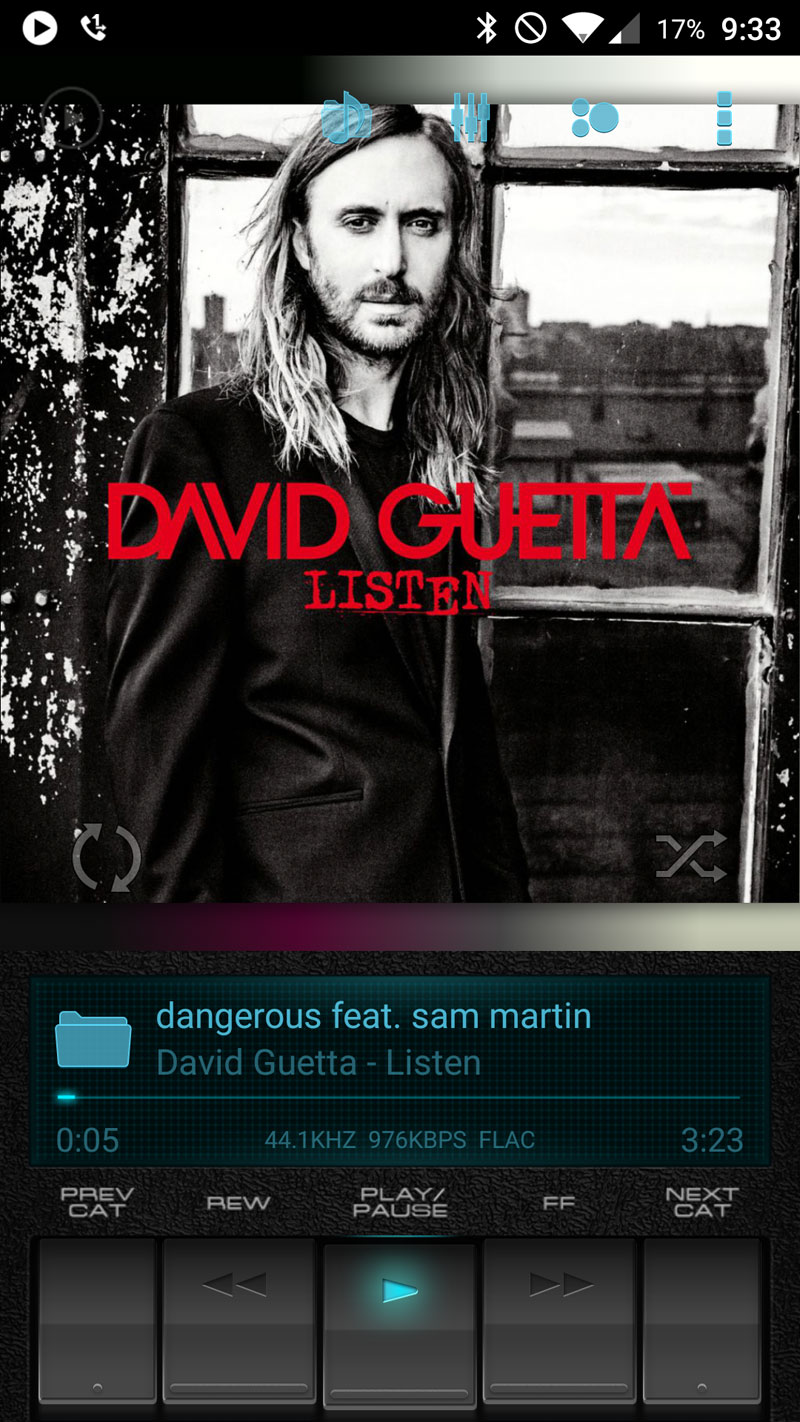Rewind the current track

click(x=238, y=1320)
